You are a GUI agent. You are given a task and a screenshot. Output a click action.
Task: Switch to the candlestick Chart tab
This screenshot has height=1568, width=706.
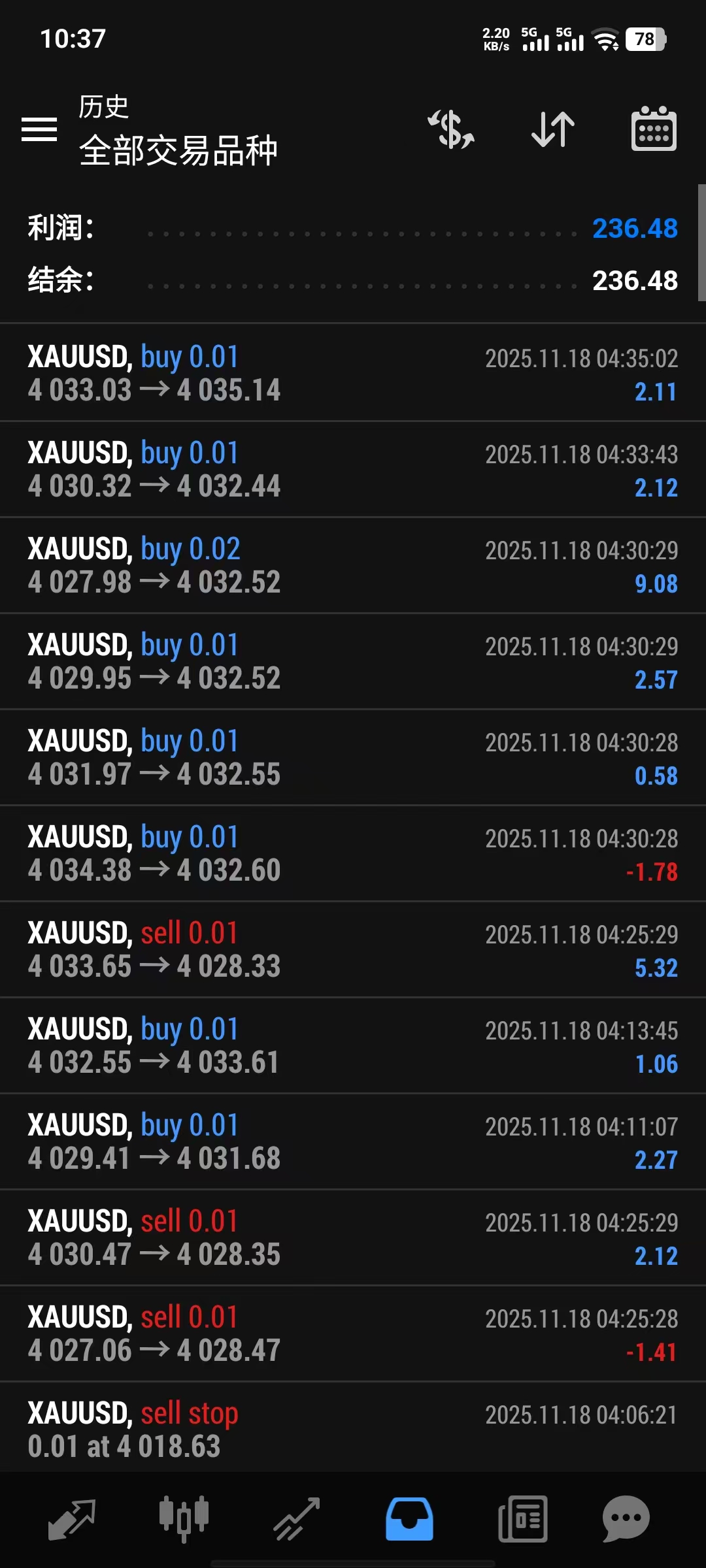click(x=184, y=1520)
